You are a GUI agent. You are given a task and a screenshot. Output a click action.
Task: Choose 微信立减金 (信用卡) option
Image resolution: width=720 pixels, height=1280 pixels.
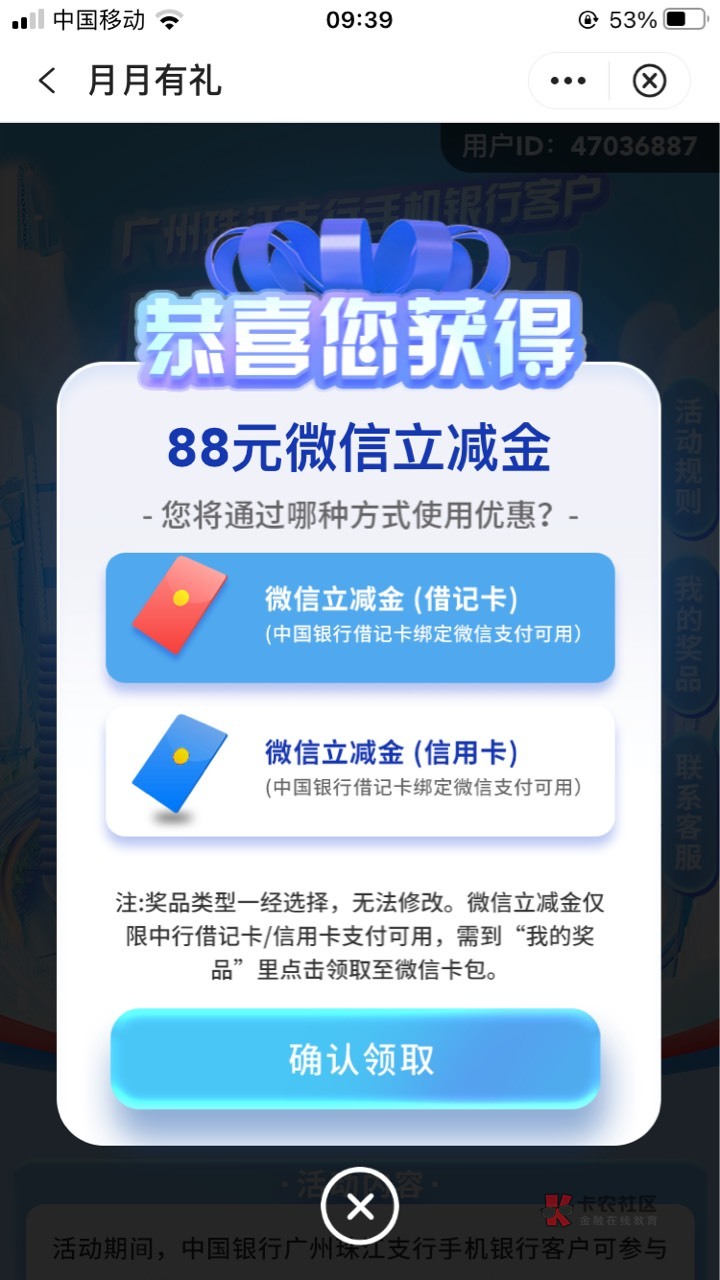pyautogui.click(x=360, y=770)
